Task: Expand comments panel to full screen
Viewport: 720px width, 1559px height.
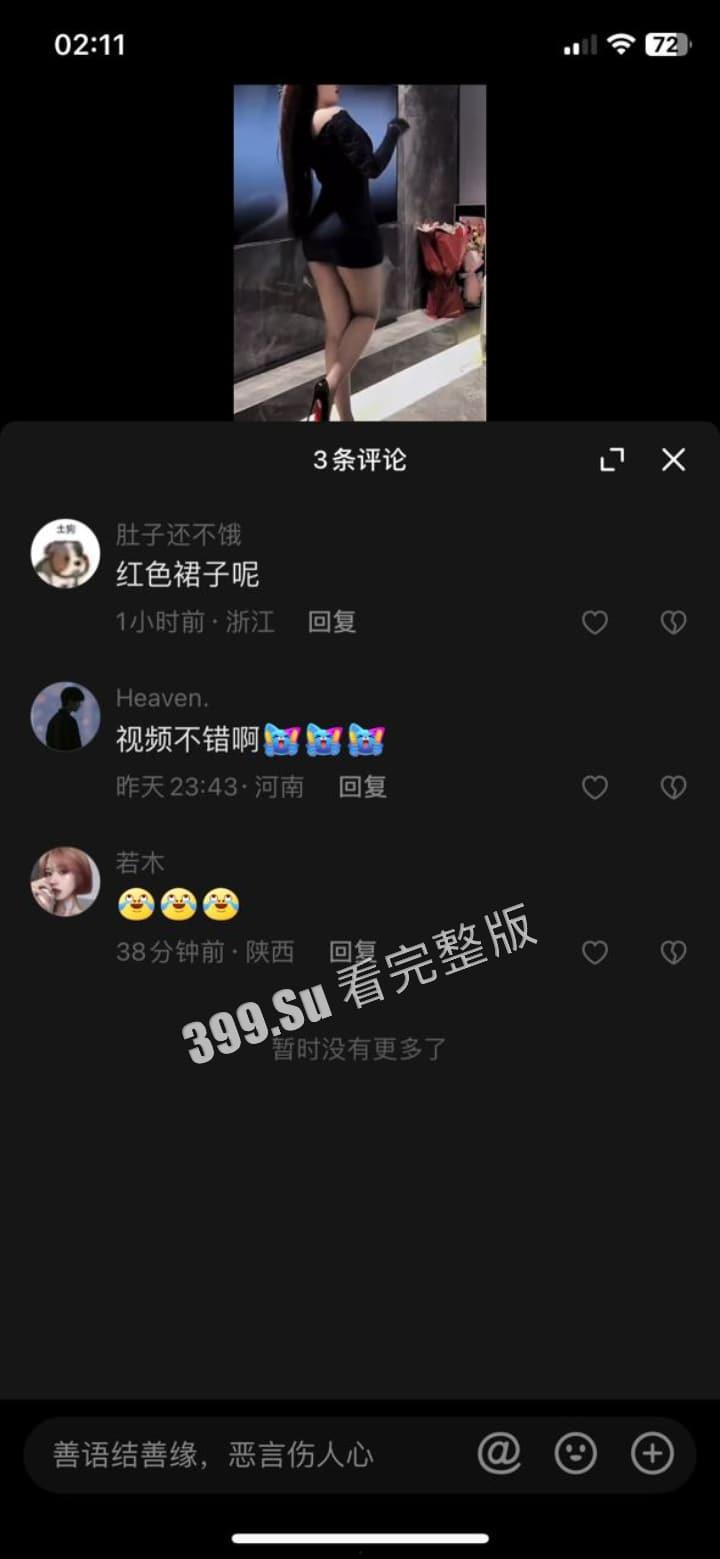Action: pyautogui.click(x=611, y=459)
